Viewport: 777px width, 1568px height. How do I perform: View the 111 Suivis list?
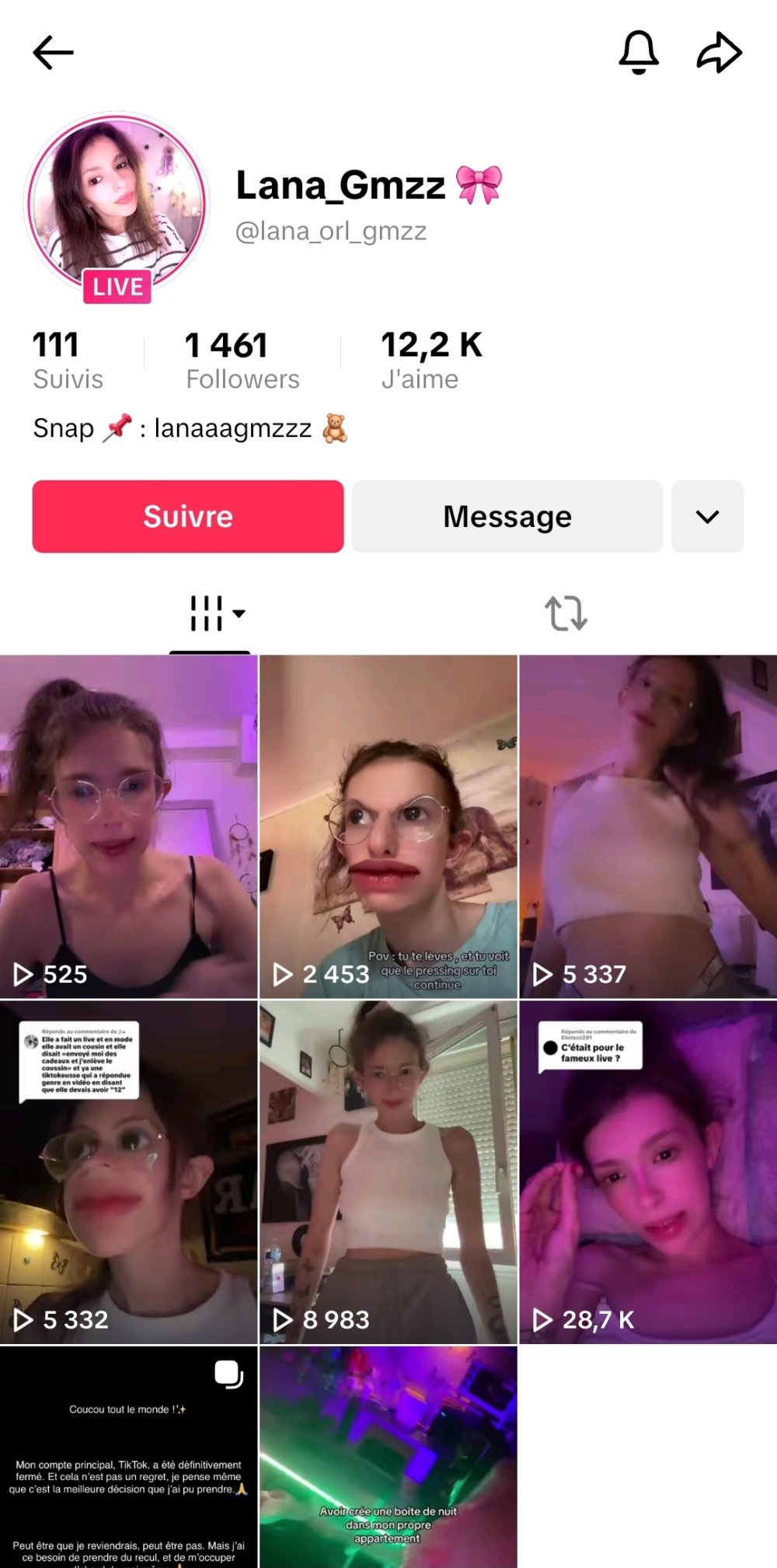pyautogui.click(x=68, y=360)
